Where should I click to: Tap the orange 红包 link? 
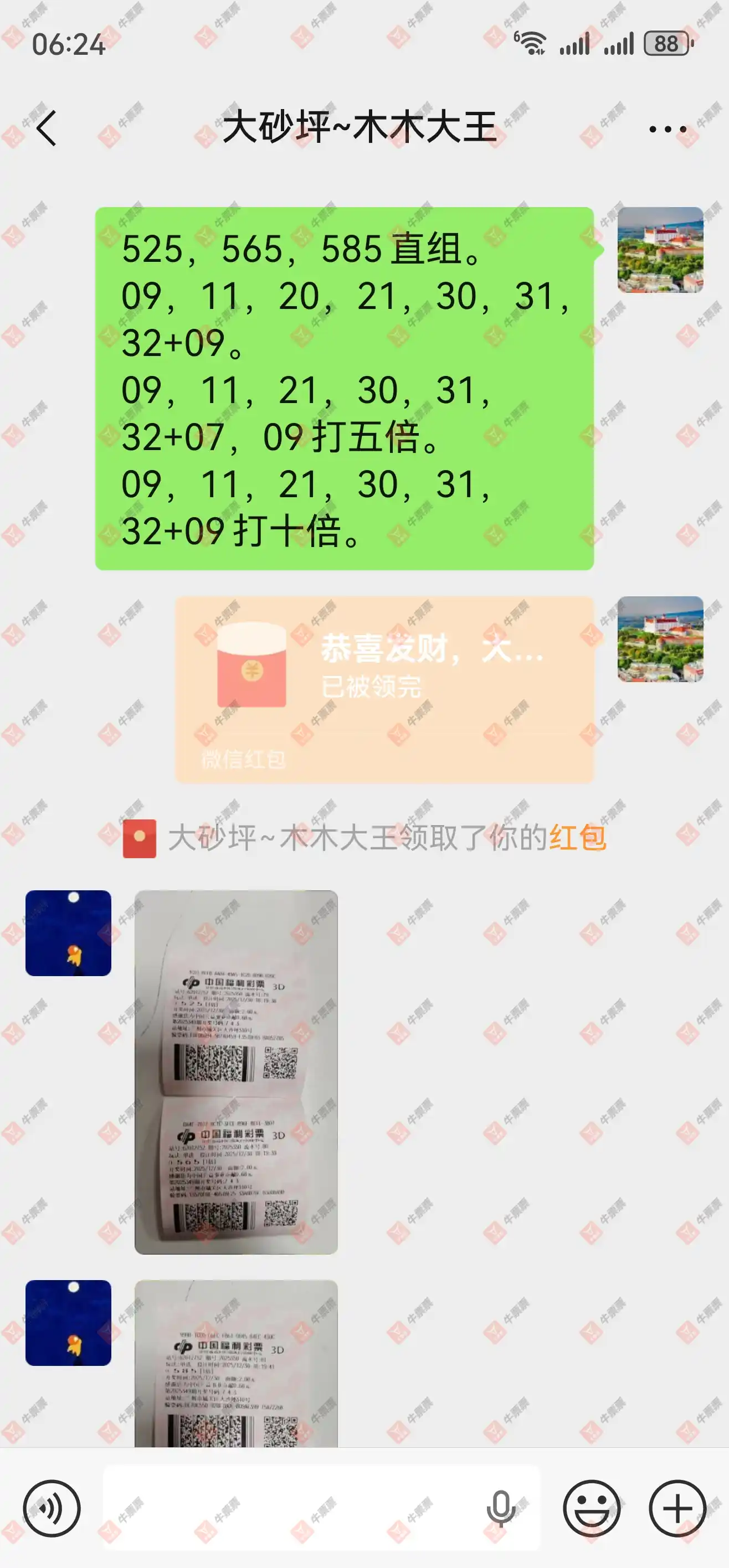click(x=577, y=838)
